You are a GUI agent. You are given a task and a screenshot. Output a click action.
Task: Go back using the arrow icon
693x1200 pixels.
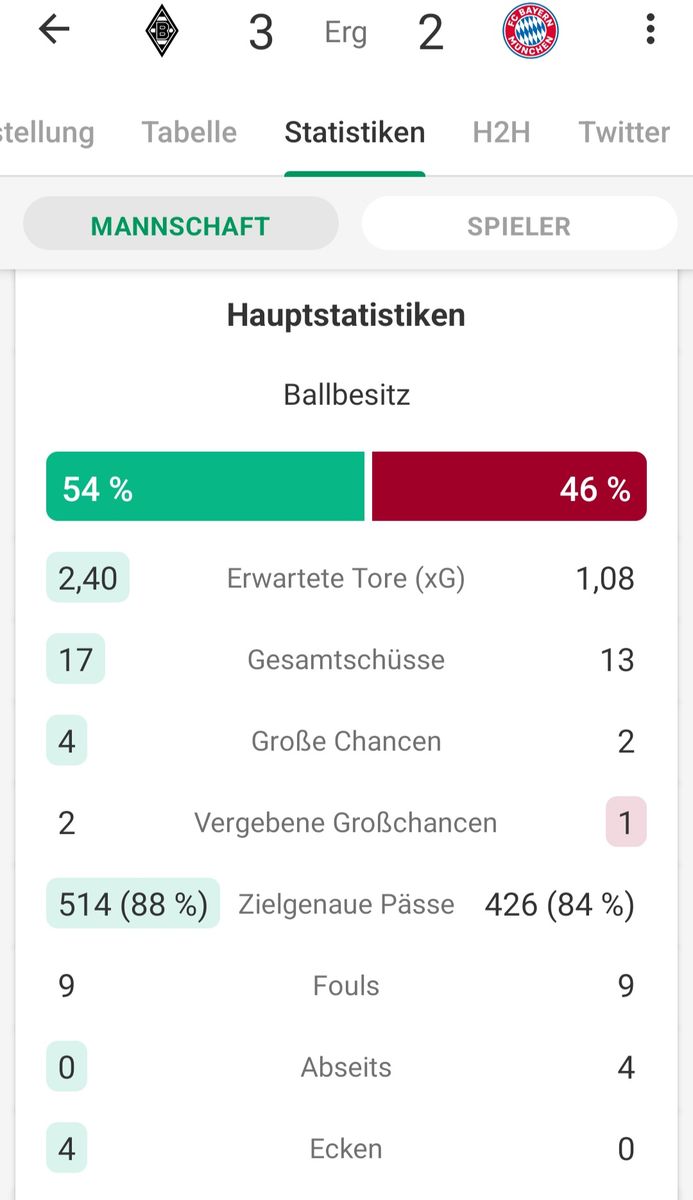(54, 30)
